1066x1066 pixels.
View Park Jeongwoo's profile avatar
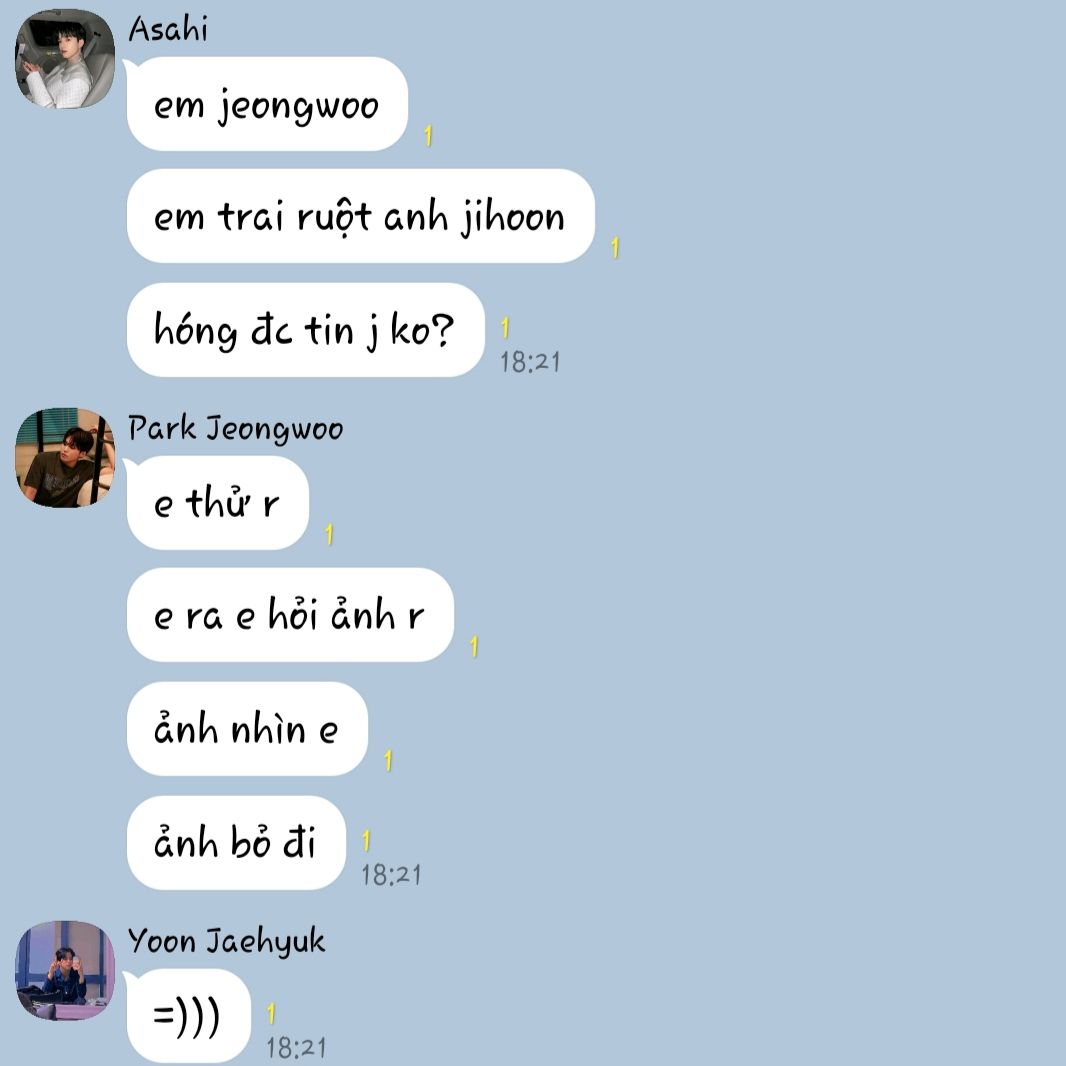[65, 458]
